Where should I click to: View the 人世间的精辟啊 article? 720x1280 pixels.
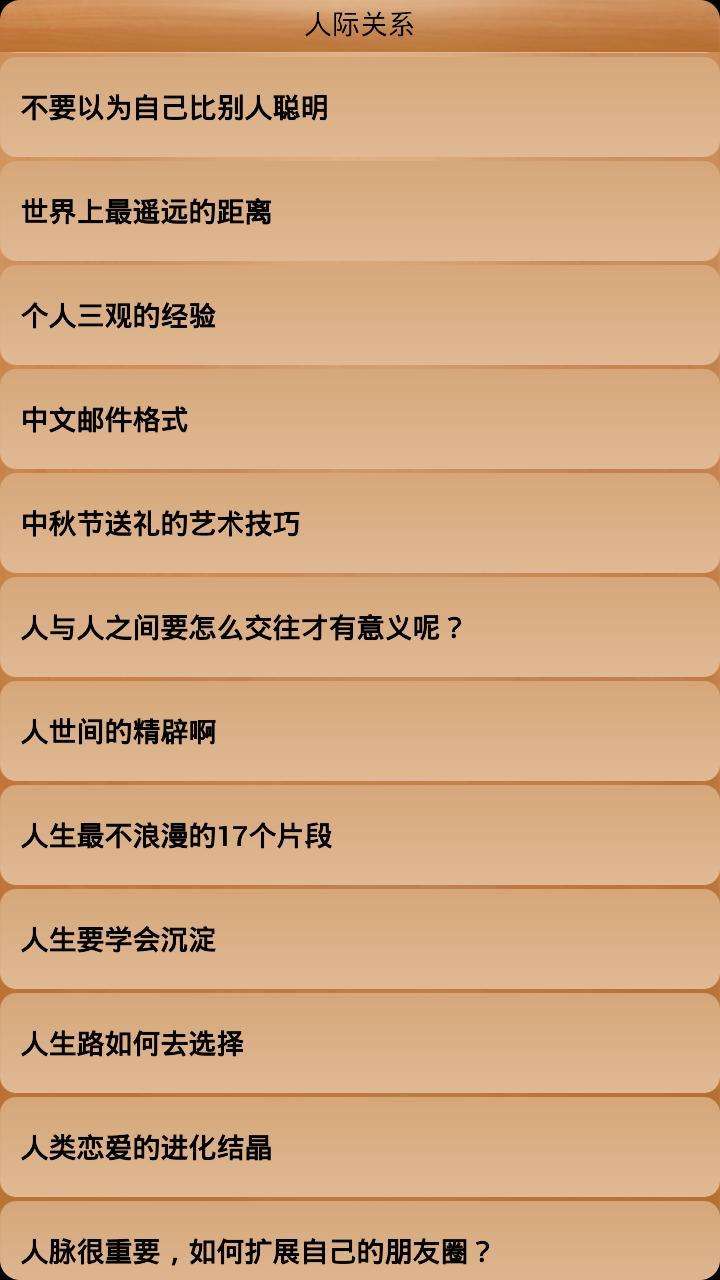(x=360, y=731)
